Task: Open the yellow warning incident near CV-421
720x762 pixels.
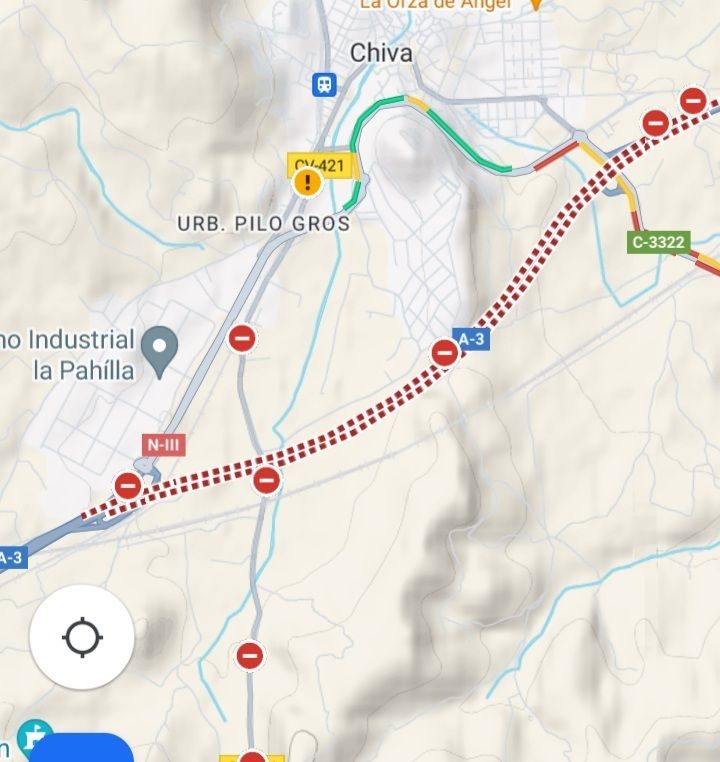Action: pos(307,183)
